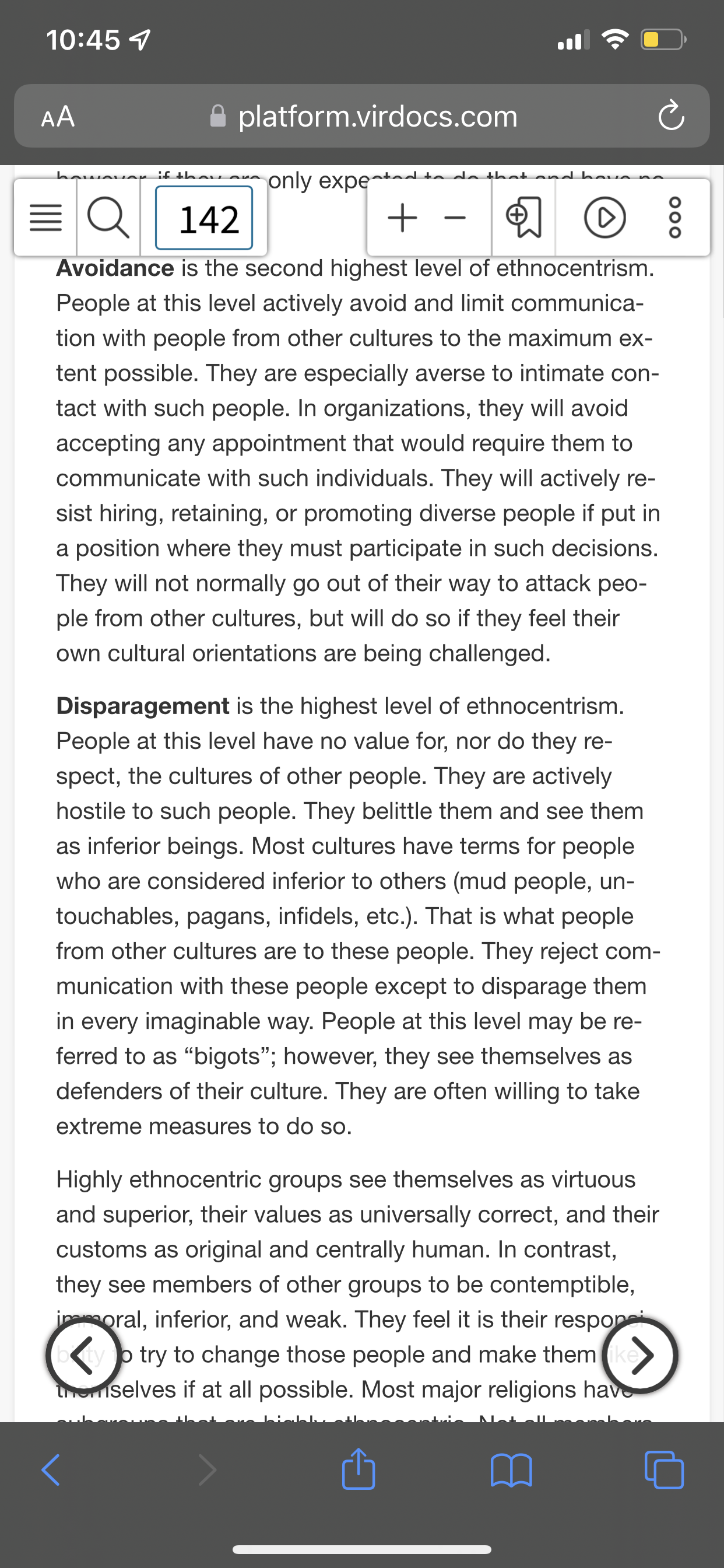Search within the book

point(108,218)
